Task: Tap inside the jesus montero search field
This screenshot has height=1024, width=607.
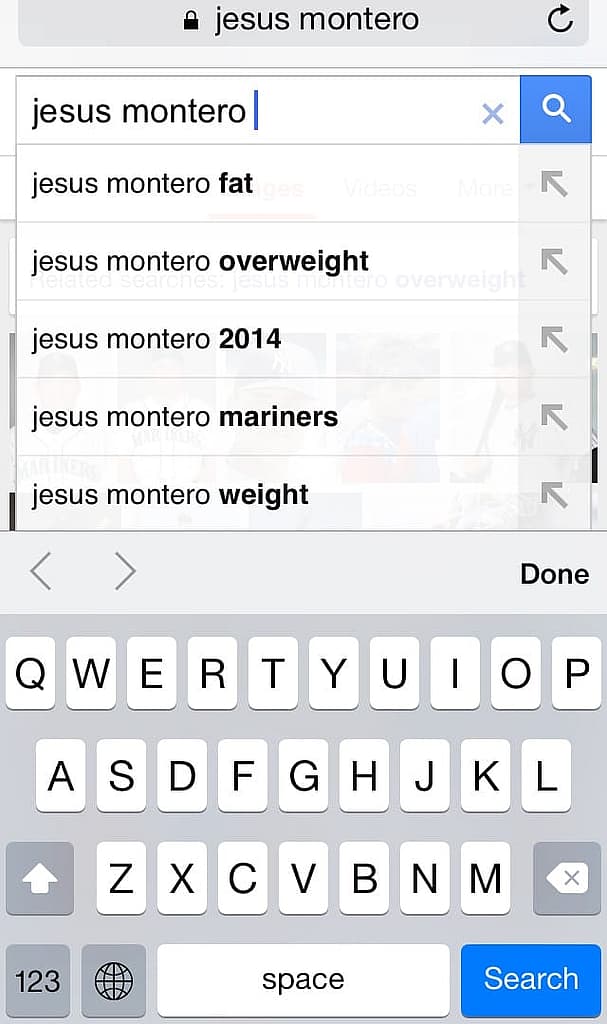Action: 248,110
